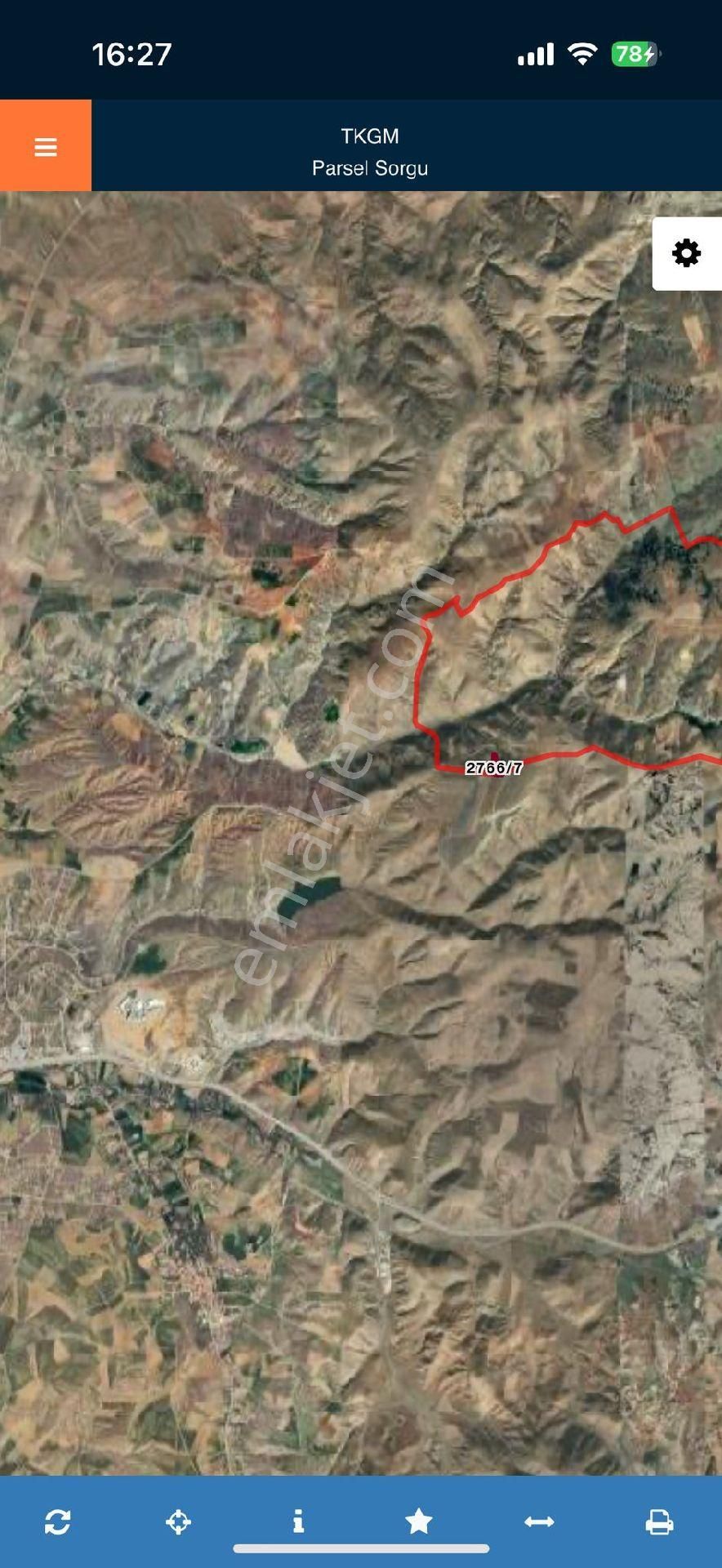Screen dimensions: 722x1568
Task: Open map settings gear
Action: (x=686, y=253)
